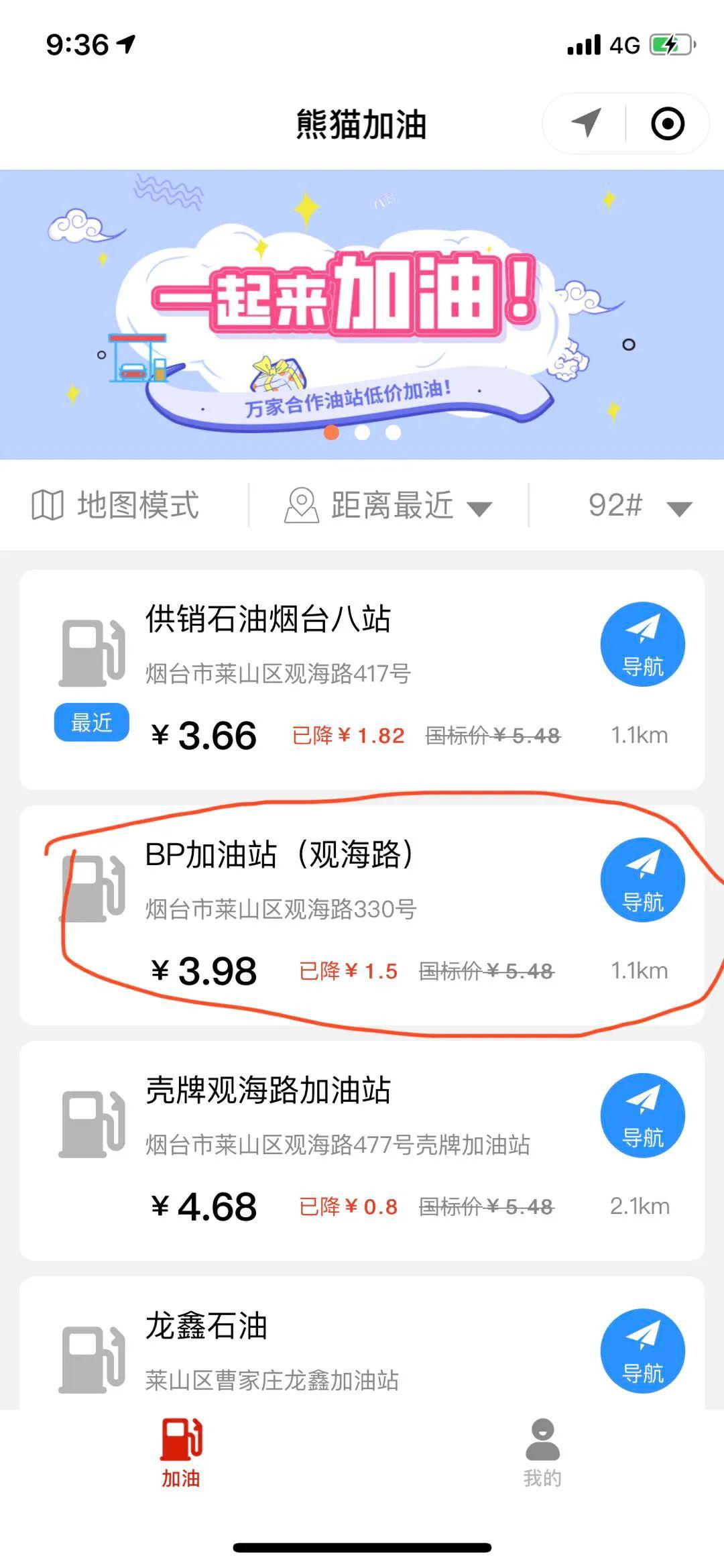Expand the 距离最近 sorting dropdown
724x1568 pixels.
[x=389, y=506]
